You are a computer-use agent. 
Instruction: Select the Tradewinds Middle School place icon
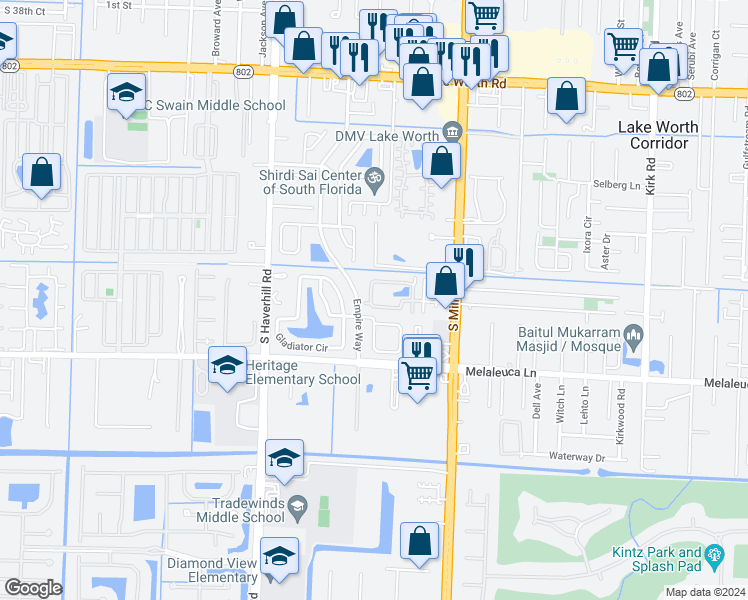[x=297, y=510]
